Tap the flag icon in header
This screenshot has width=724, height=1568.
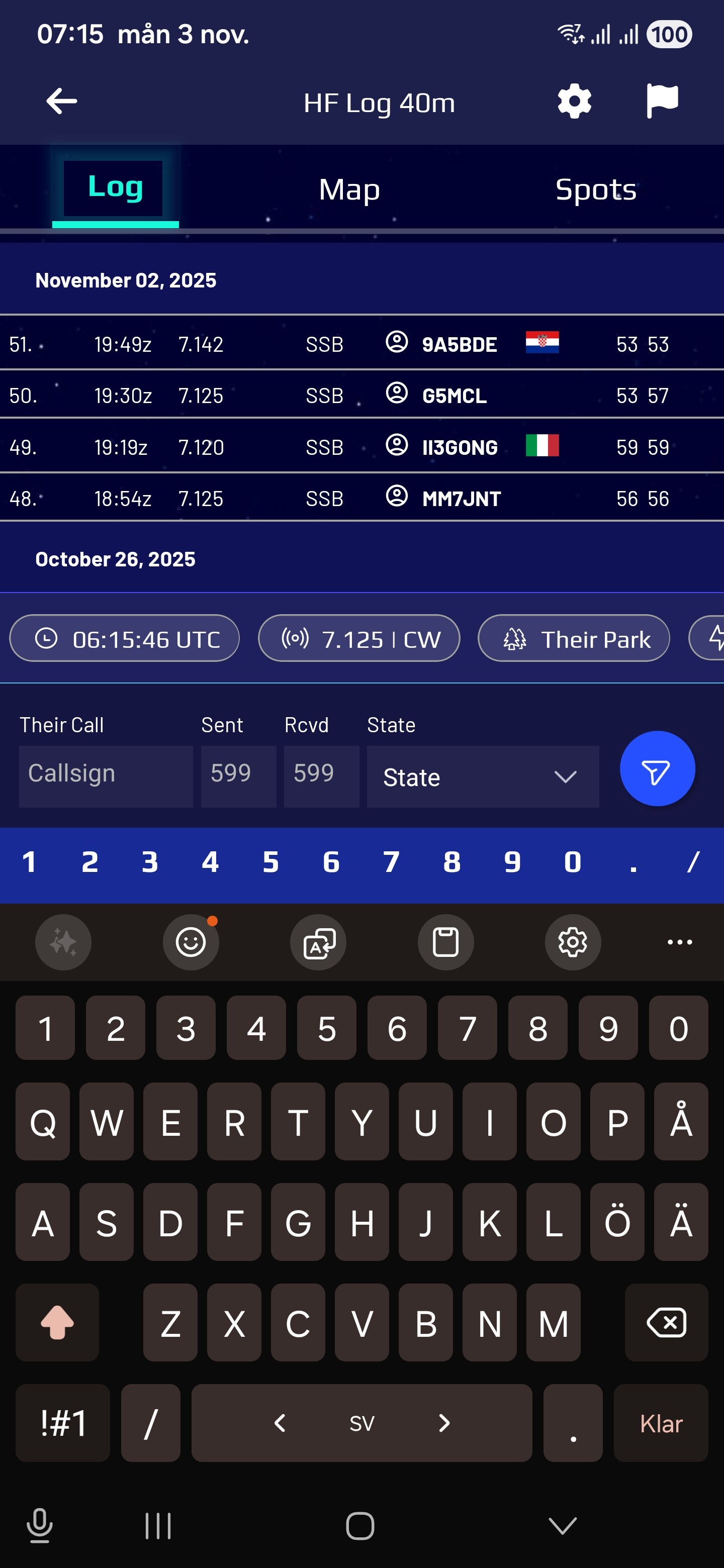pyautogui.click(x=661, y=101)
